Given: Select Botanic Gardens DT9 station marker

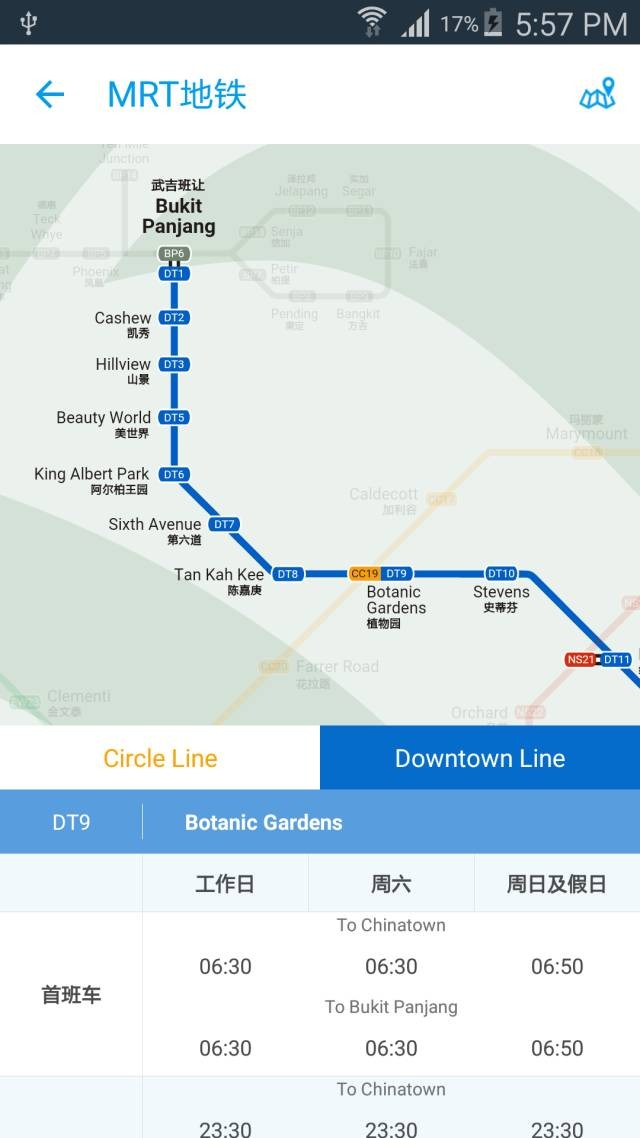Looking at the screenshot, I should point(397,574).
